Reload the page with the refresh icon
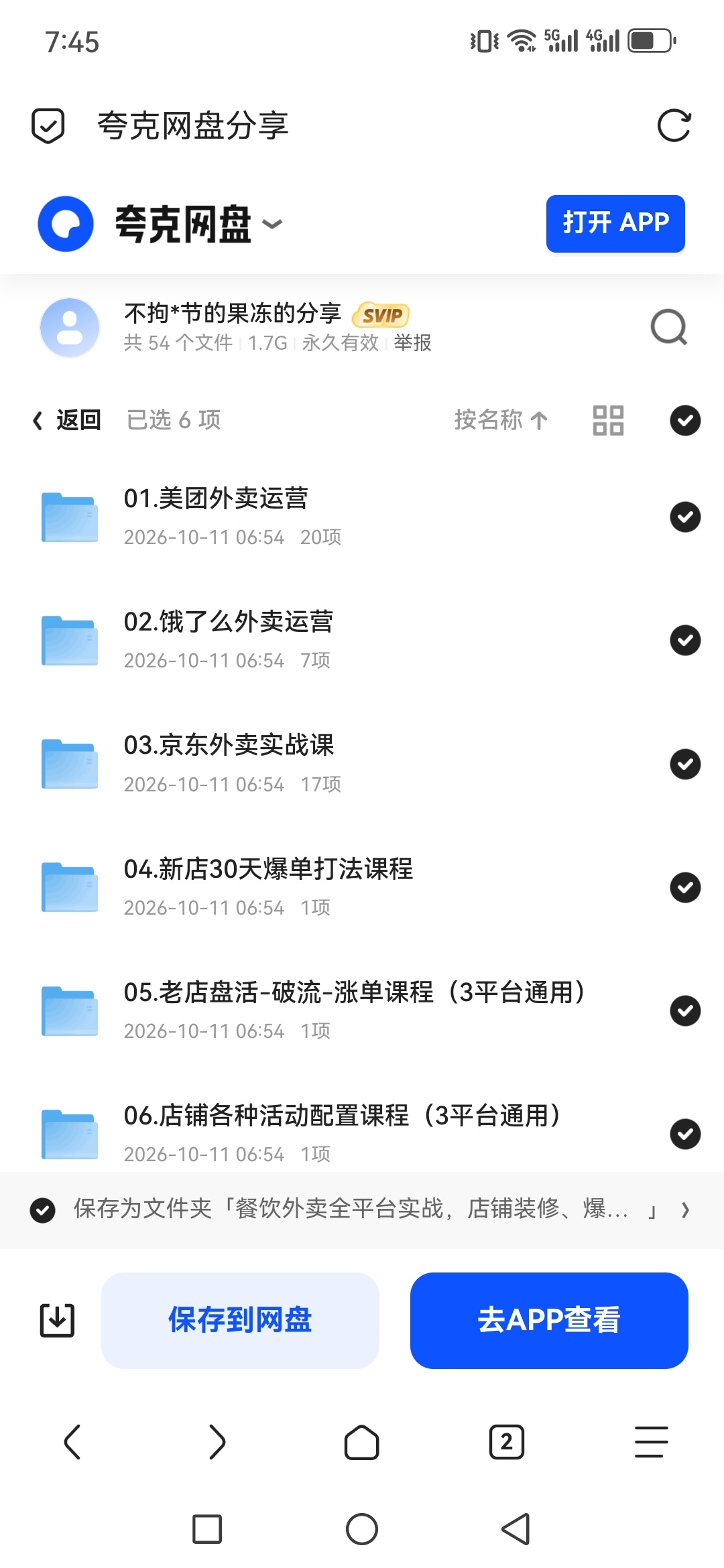The height and width of the screenshot is (1568, 724). (674, 125)
